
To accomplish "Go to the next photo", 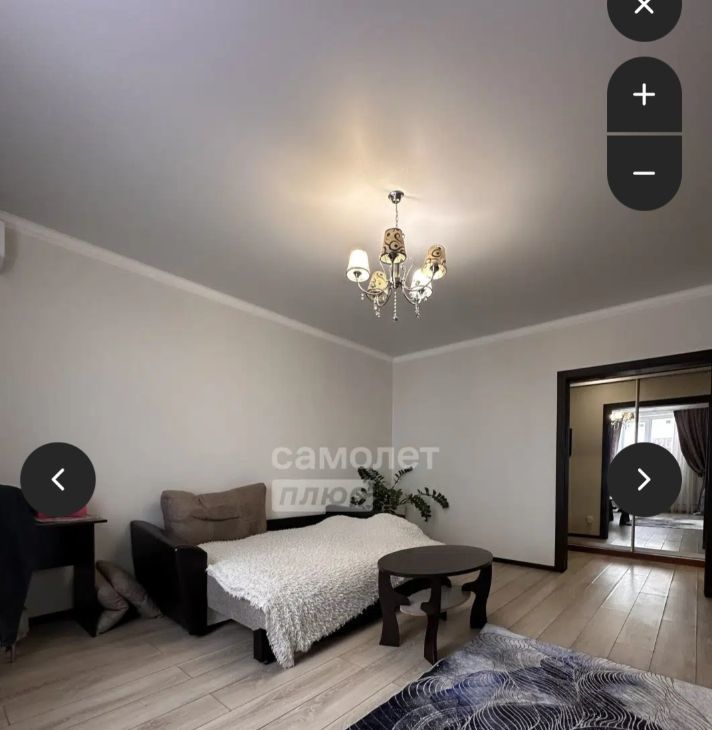I will click(x=644, y=480).
